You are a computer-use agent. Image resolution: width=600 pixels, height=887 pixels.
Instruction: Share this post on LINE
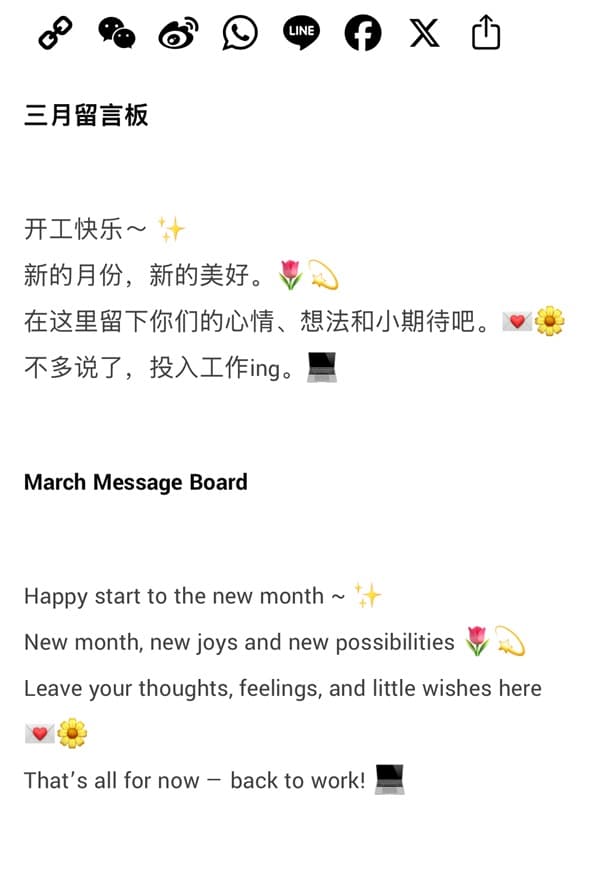tap(301, 34)
